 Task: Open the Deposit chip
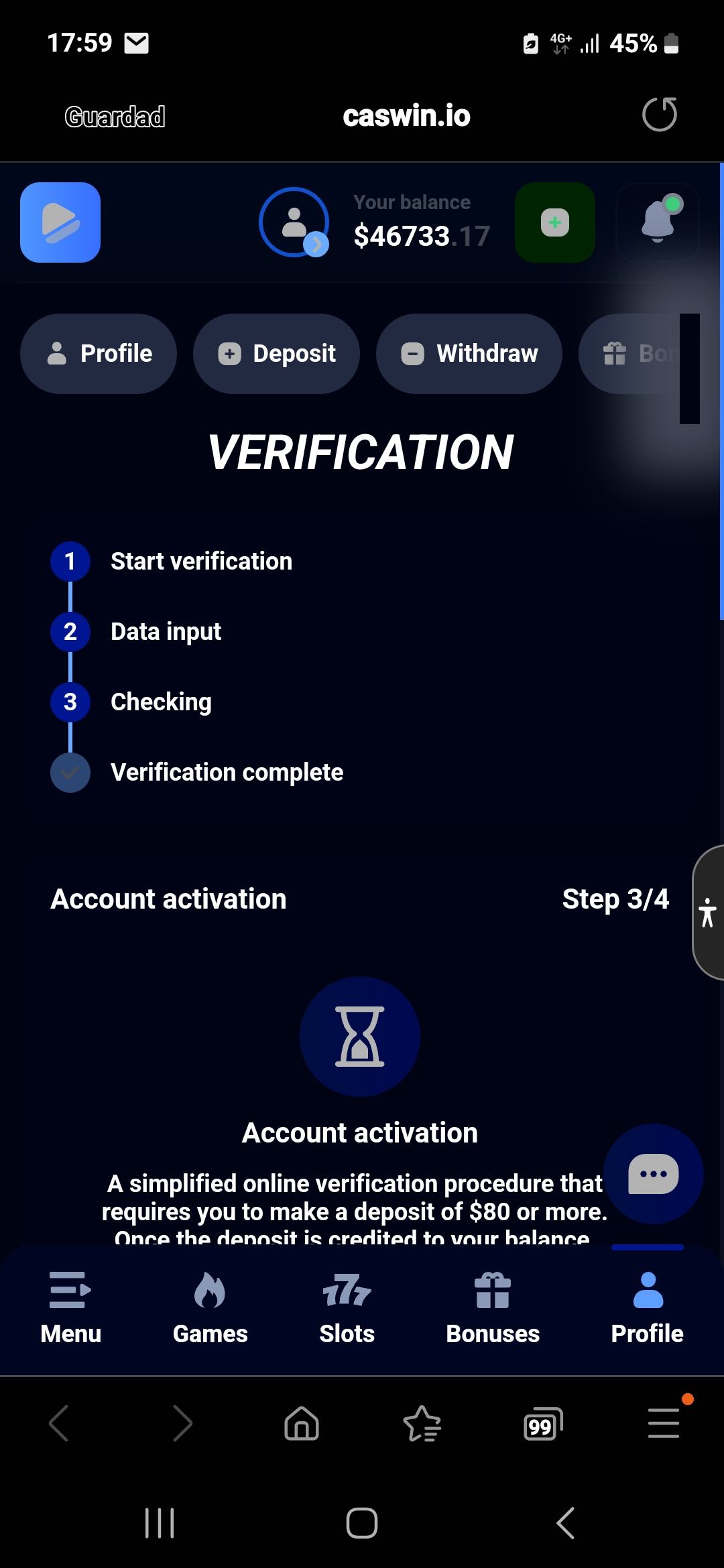(x=276, y=354)
